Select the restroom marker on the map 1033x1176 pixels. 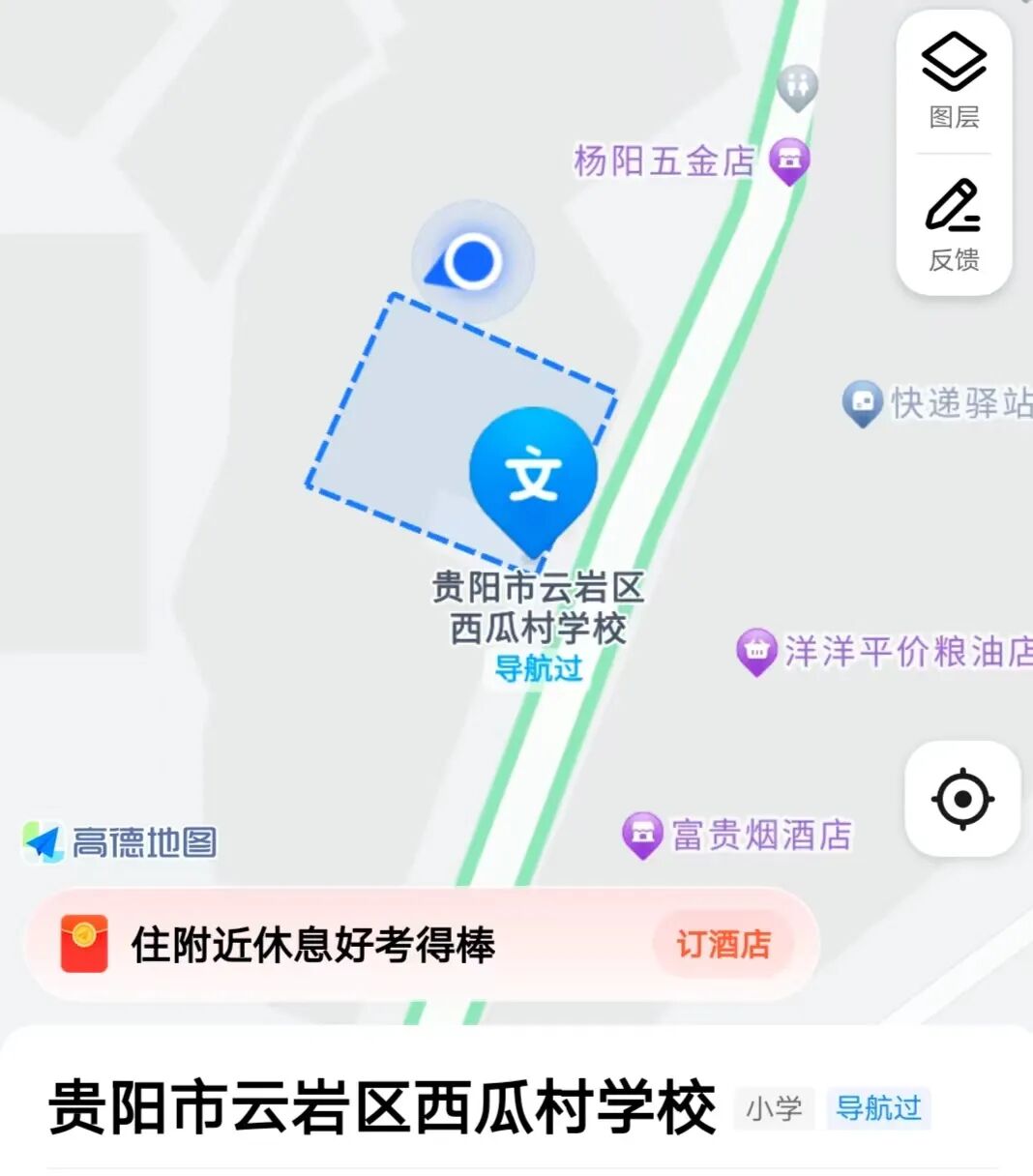tap(797, 87)
